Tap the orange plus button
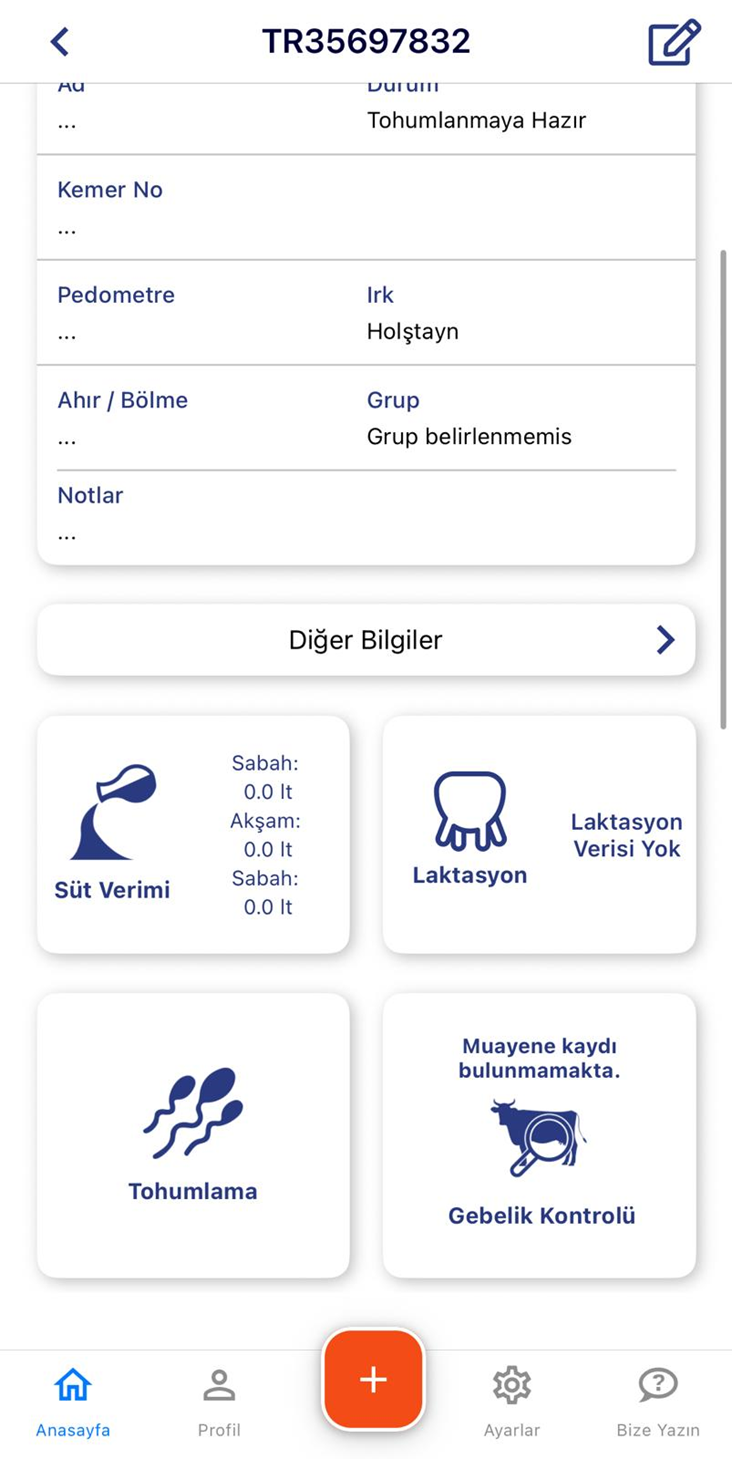This screenshot has height=1459, width=732. [373, 1380]
